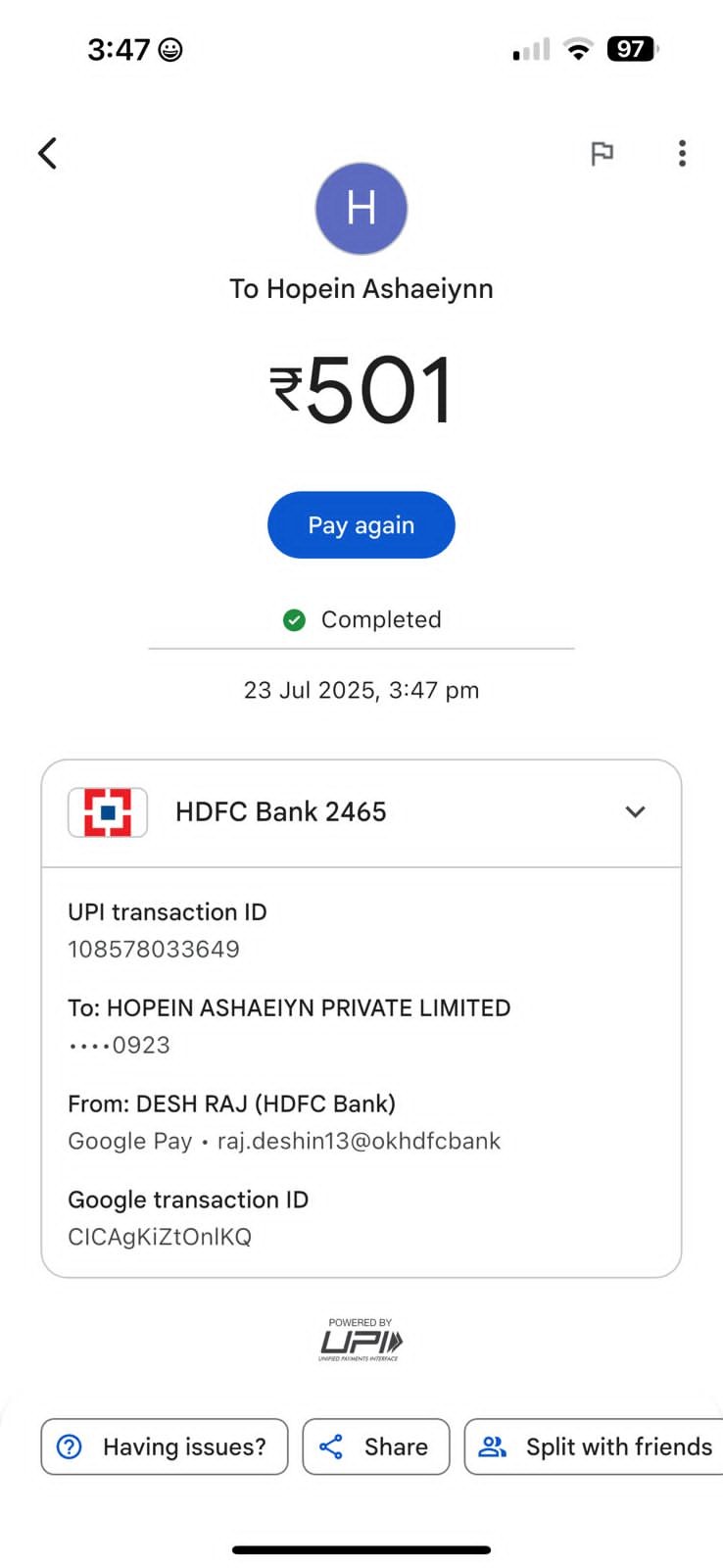The image size is (723, 1568).
Task: Tap the Pay again button
Action: pyautogui.click(x=361, y=525)
